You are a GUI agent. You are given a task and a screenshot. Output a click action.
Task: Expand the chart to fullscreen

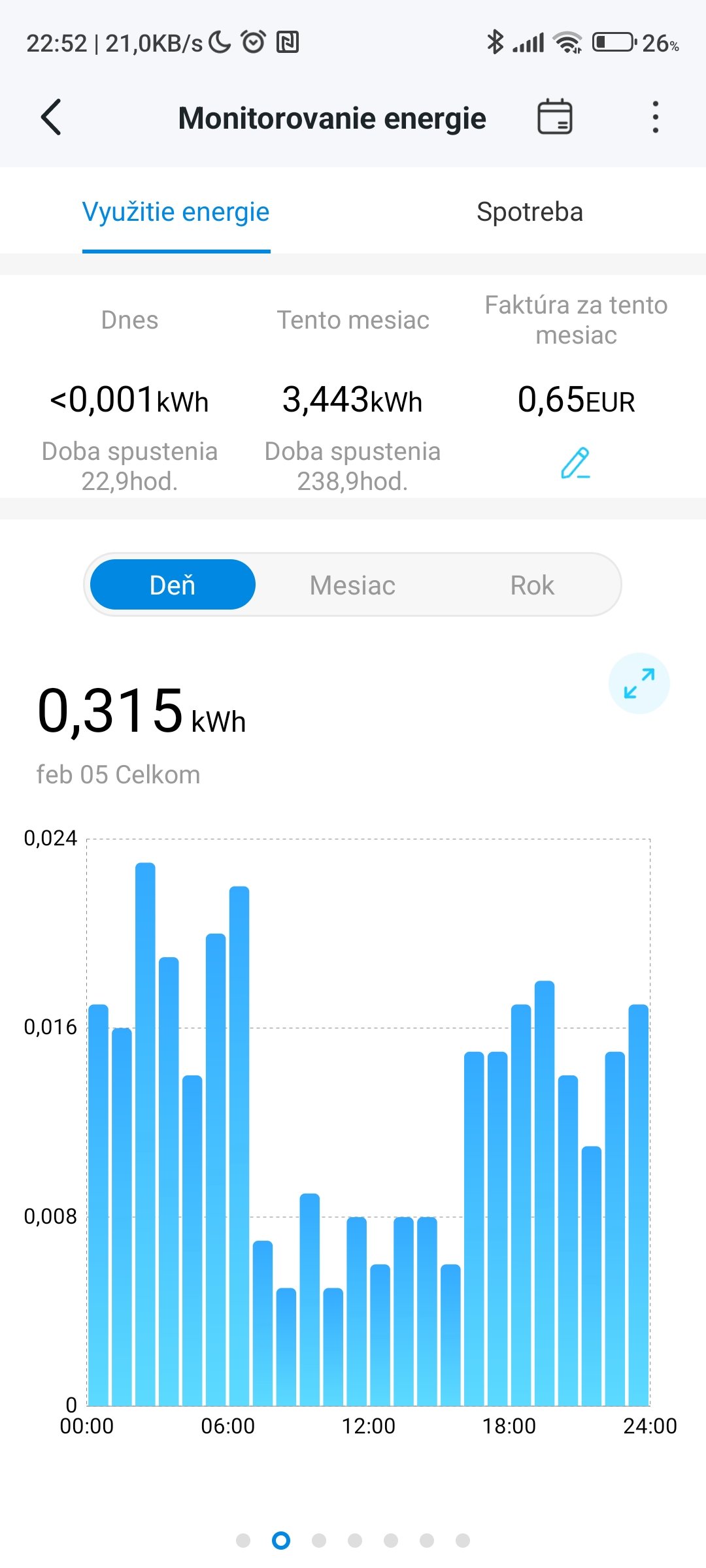click(639, 683)
